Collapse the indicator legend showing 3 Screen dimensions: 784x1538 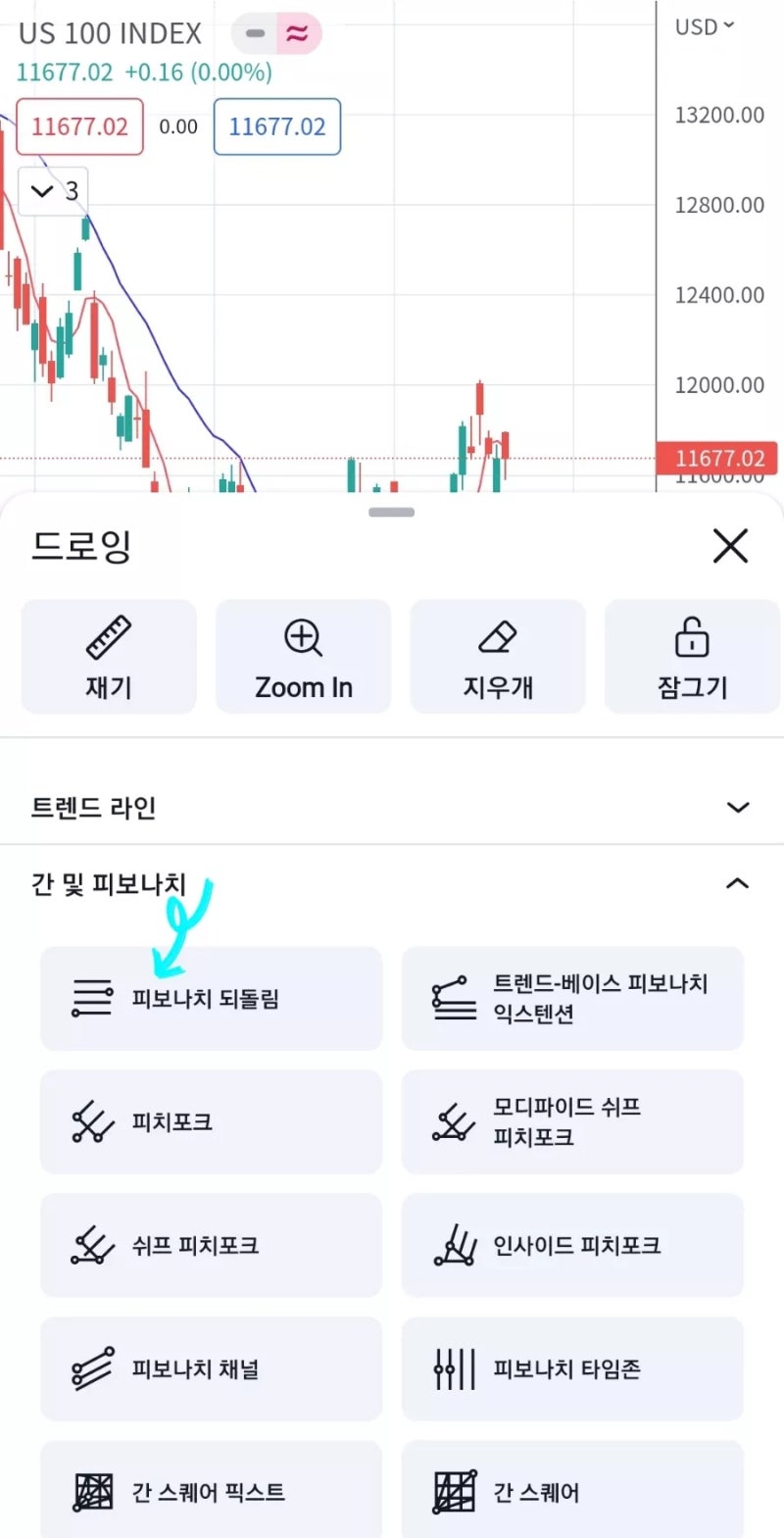54,190
